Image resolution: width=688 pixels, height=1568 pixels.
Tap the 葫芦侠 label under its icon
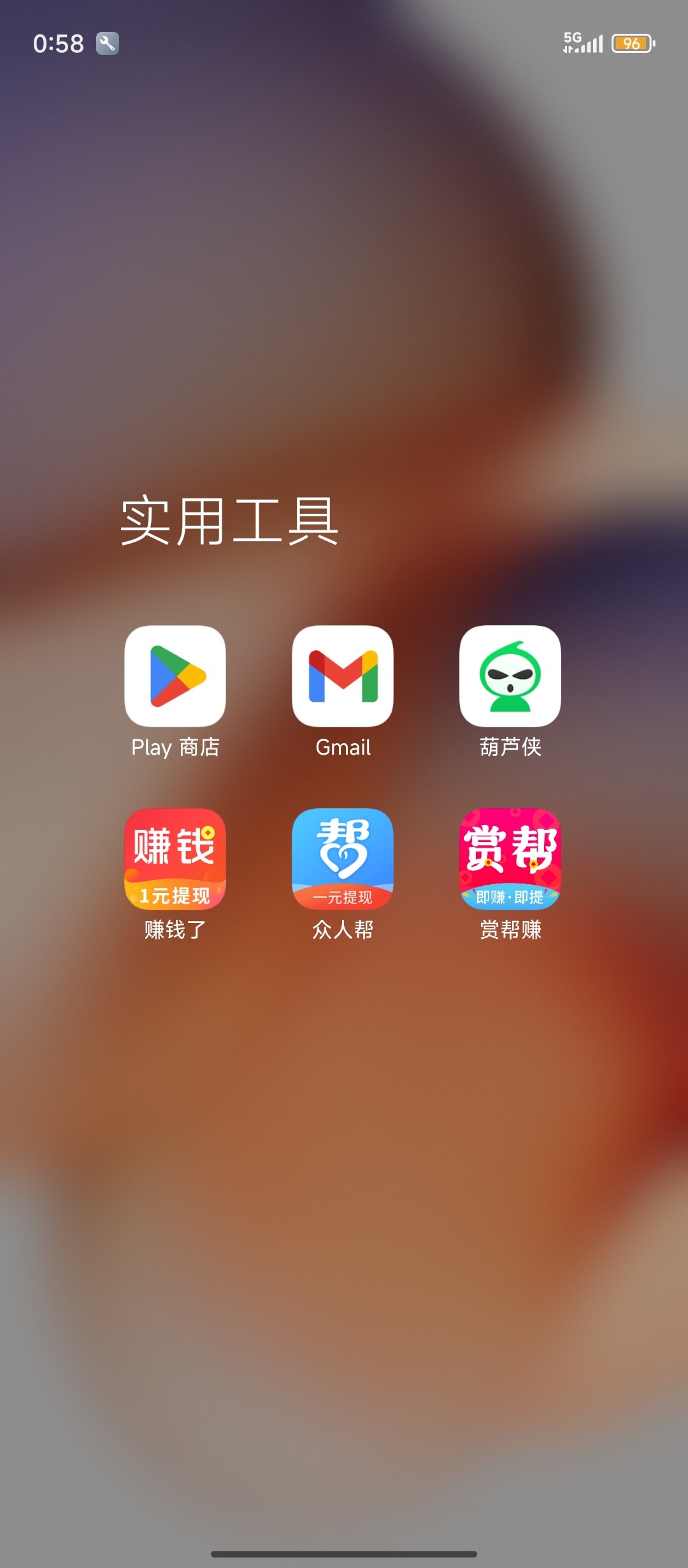tap(512, 747)
